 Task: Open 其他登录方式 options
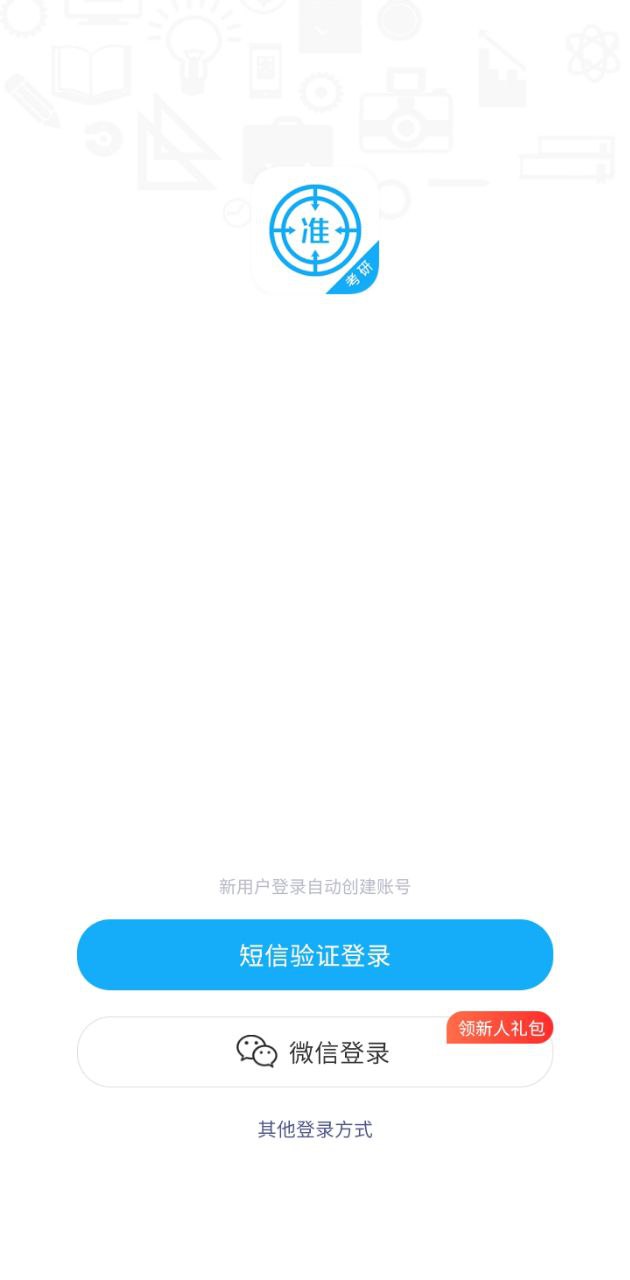point(315,1130)
